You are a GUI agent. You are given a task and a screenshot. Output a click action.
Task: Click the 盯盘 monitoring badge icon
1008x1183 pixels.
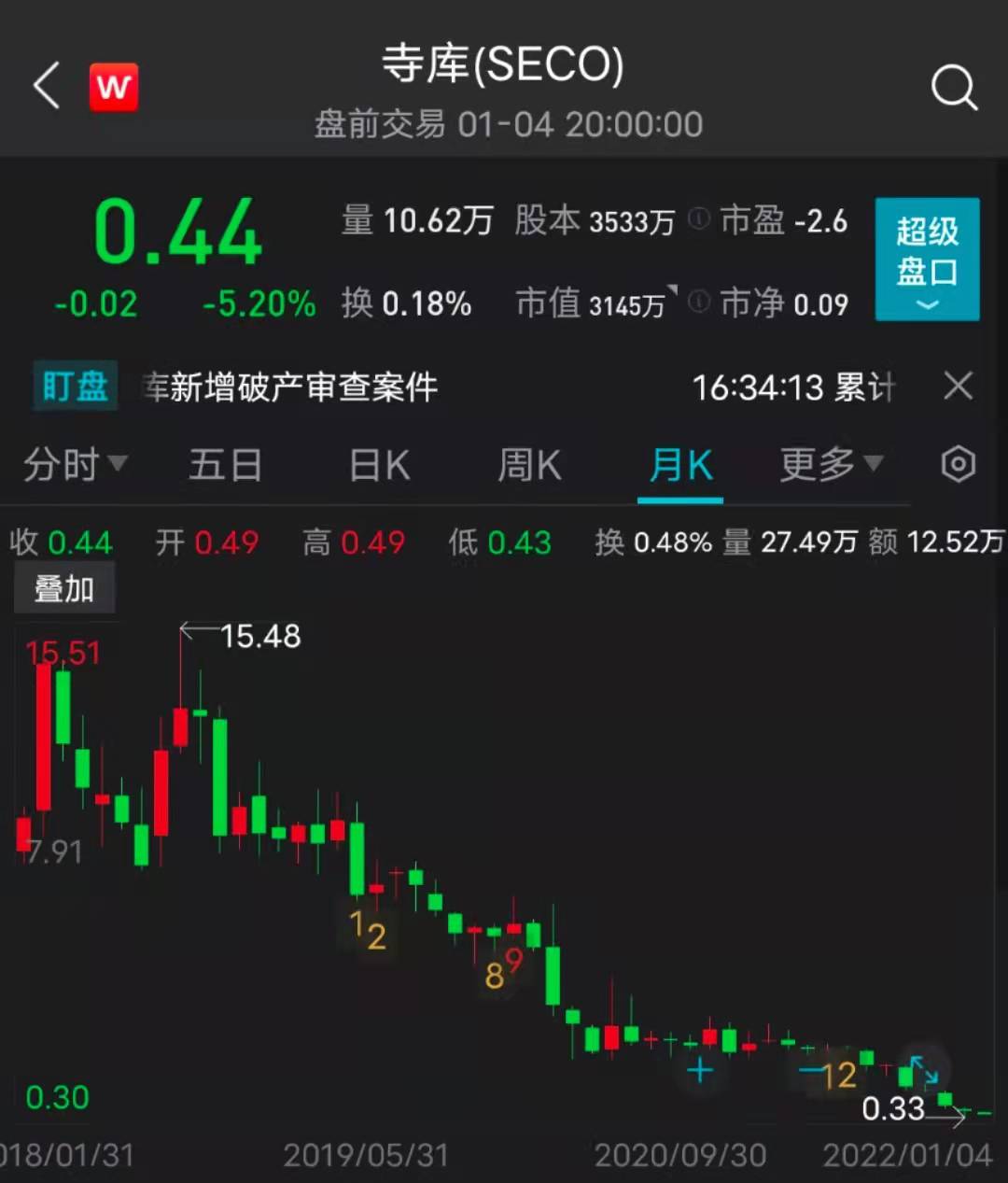point(75,386)
